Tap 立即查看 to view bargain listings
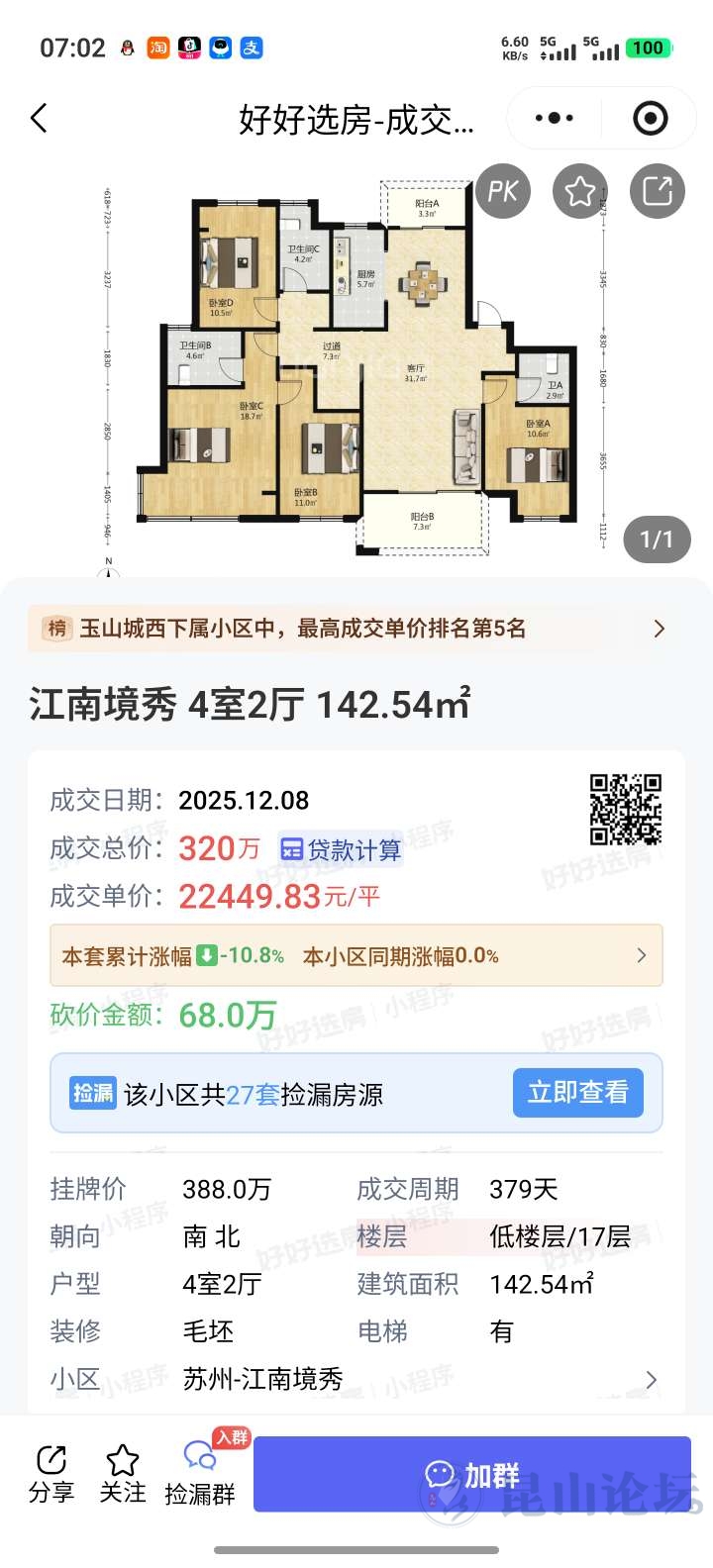The width and height of the screenshot is (713, 1568). tap(577, 1092)
